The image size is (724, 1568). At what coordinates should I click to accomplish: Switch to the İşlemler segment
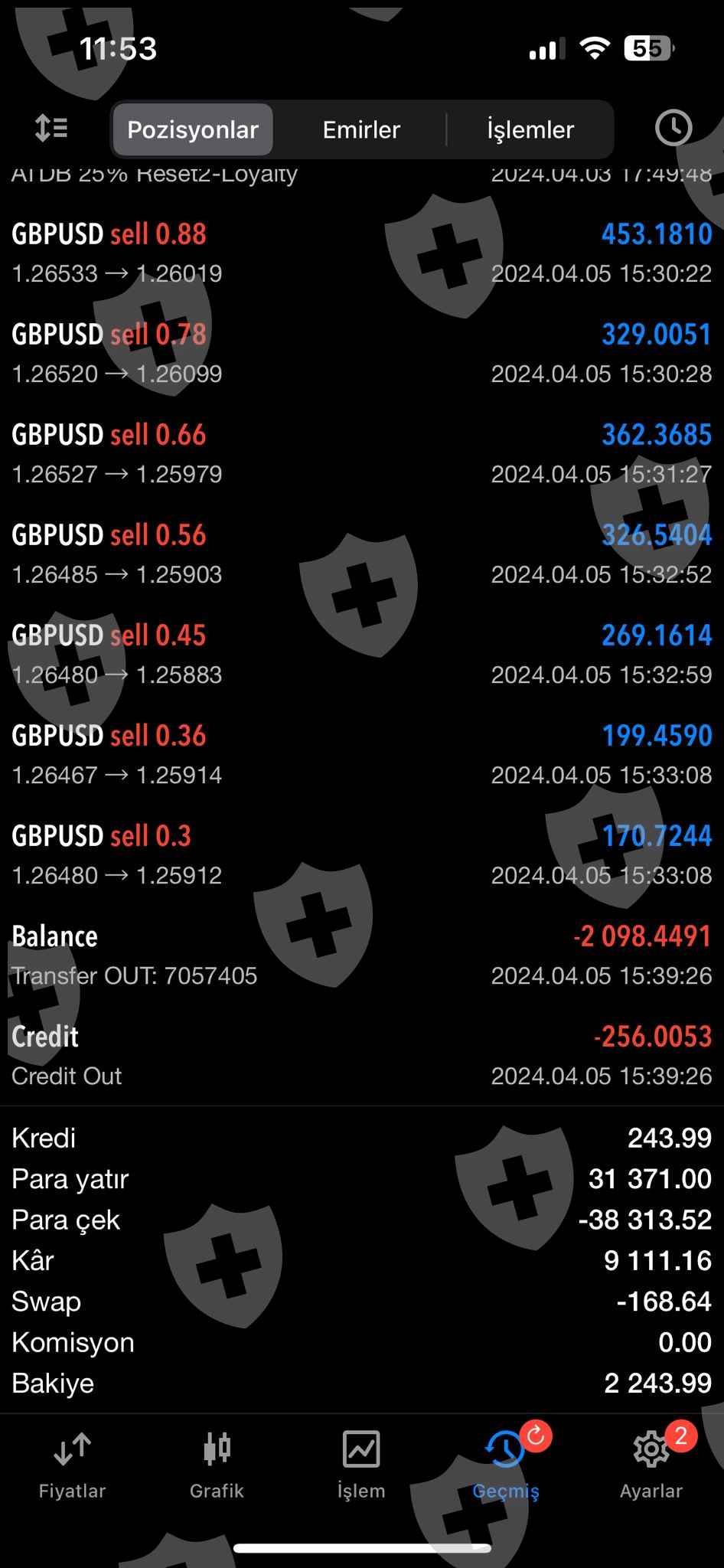point(530,129)
